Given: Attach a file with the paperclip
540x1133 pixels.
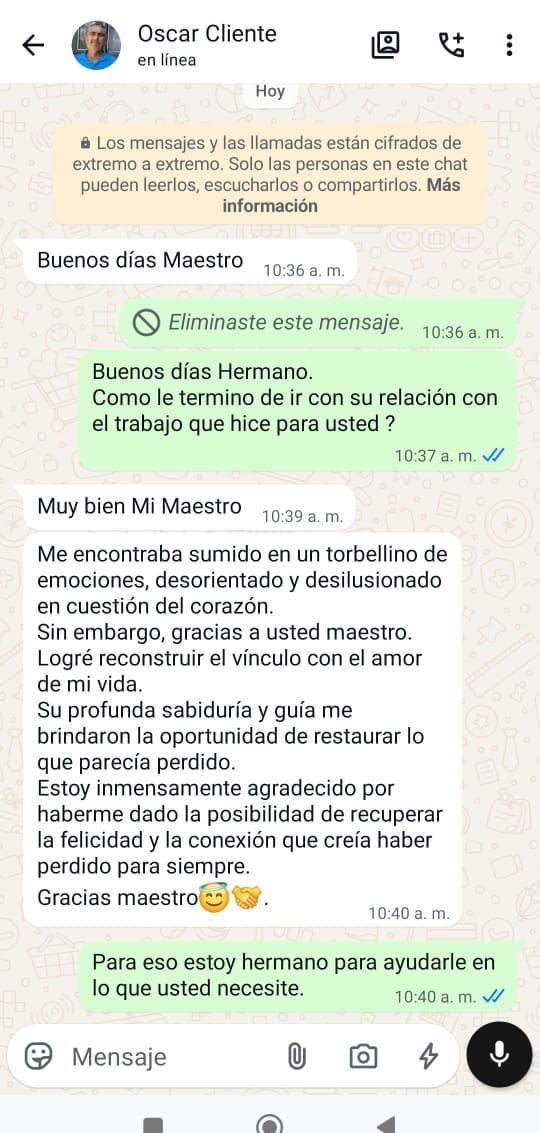Looking at the screenshot, I should (x=296, y=1057).
